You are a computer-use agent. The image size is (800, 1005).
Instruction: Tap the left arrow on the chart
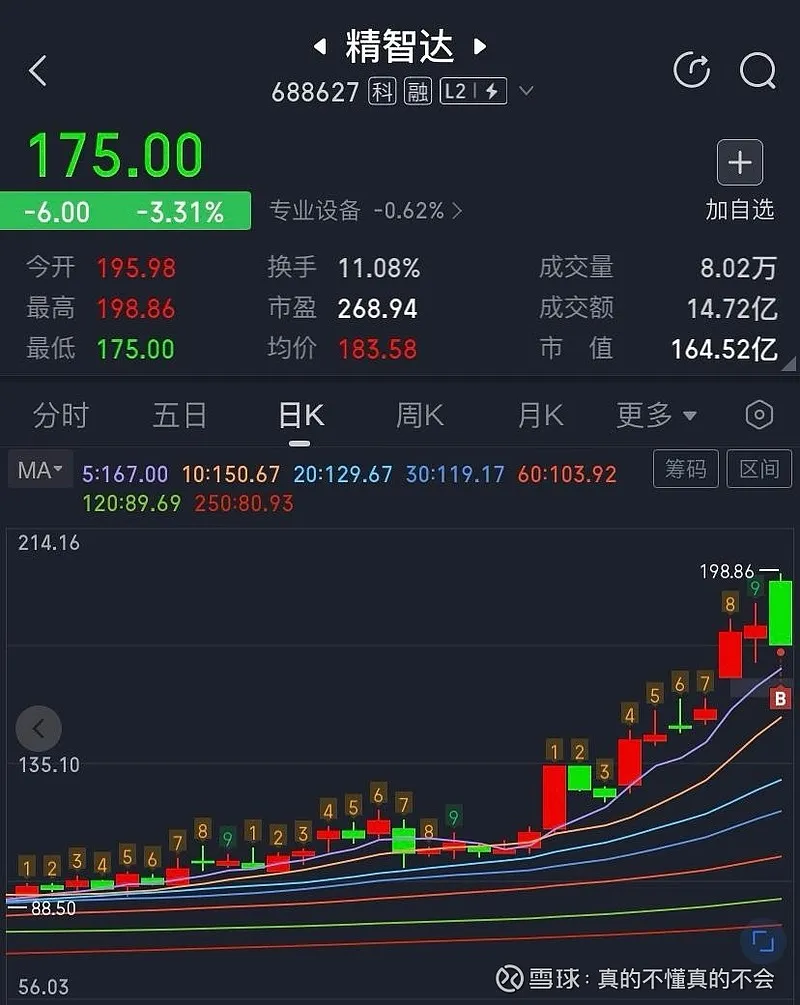(x=39, y=729)
